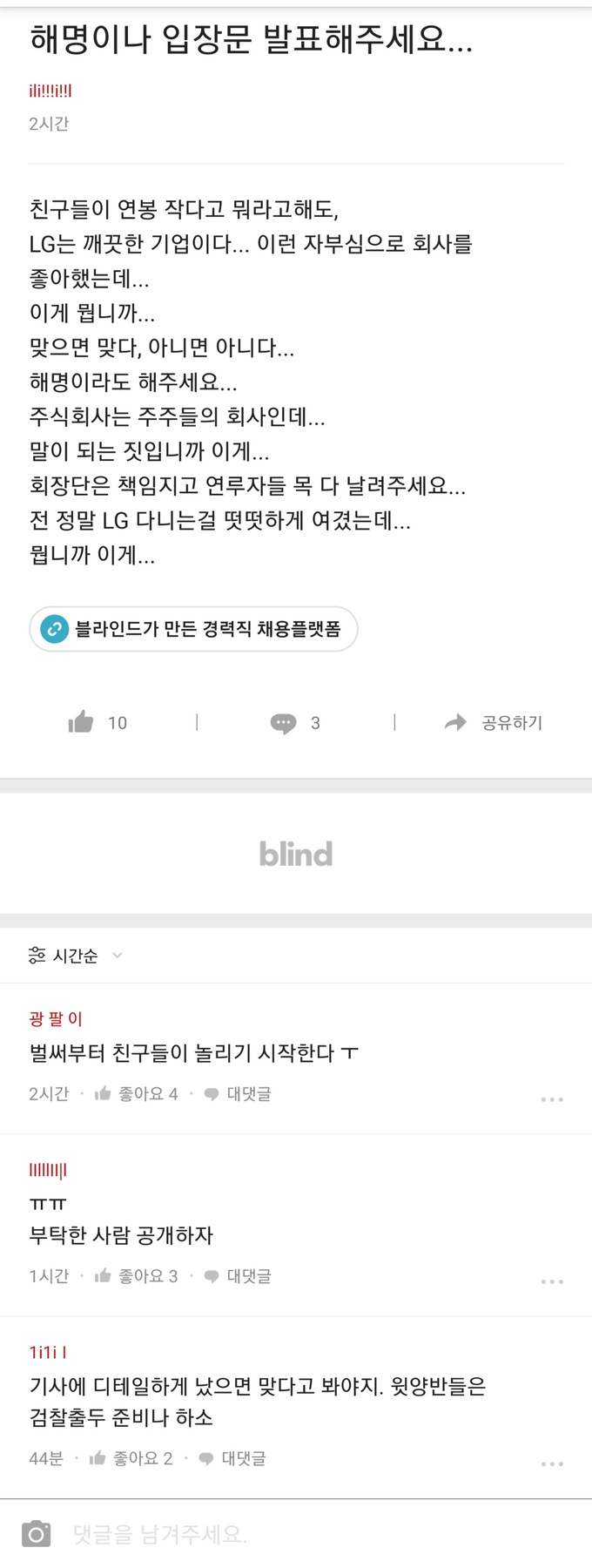Reply to 광 팔 이's comment via 대댓글
592x1568 pixels.
coord(239,1094)
